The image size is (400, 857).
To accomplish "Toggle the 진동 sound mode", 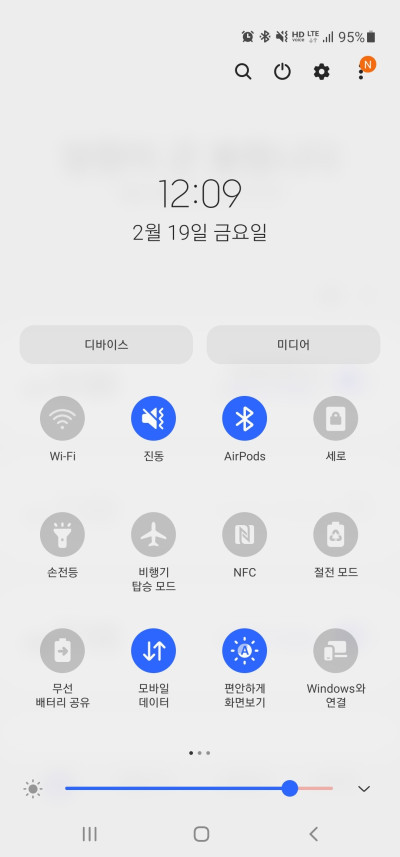I will tap(154, 419).
